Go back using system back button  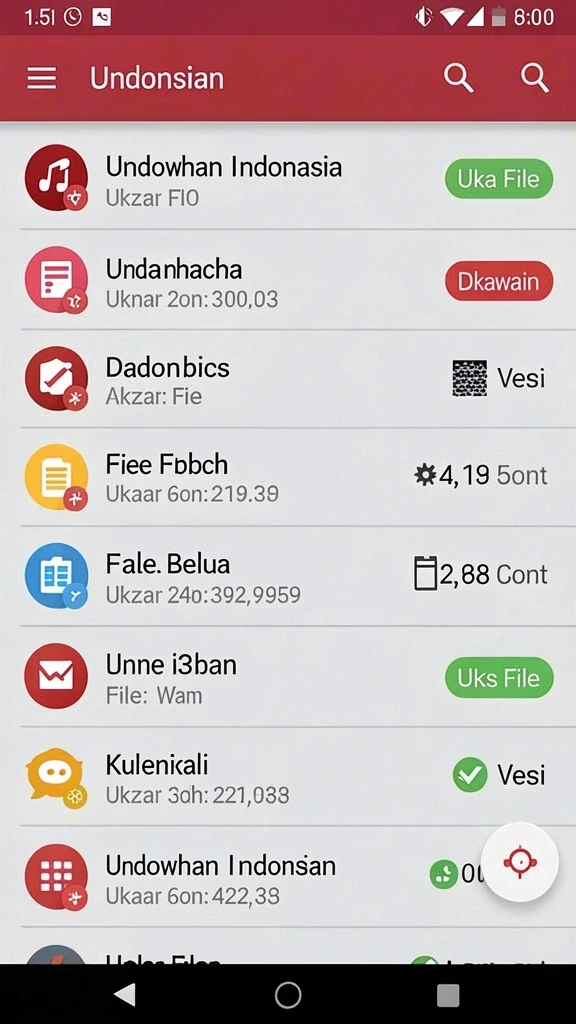pos(125,995)
